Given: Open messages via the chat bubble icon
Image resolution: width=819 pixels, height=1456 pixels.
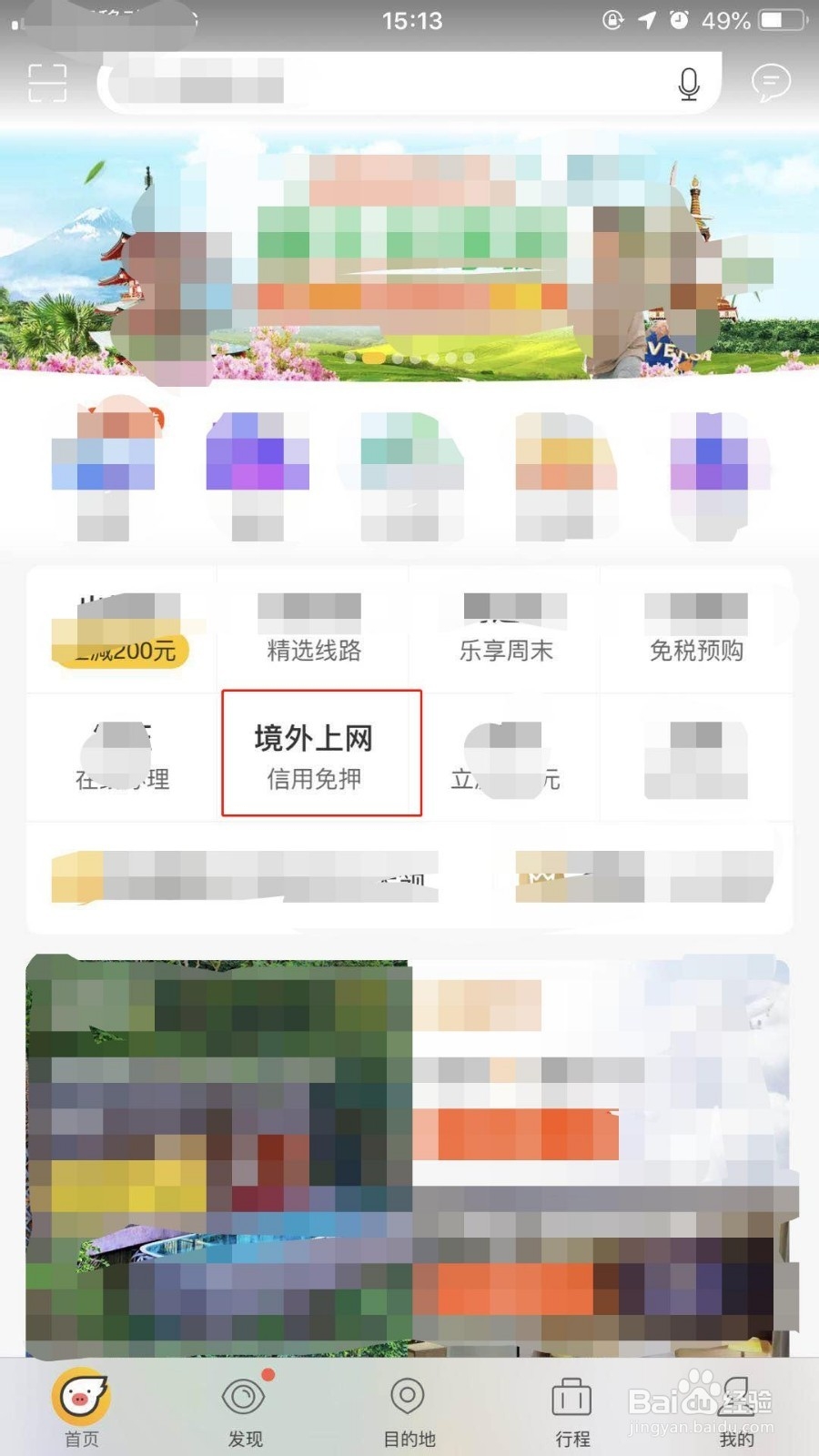Looking at the screenshot, I should 771,83.
